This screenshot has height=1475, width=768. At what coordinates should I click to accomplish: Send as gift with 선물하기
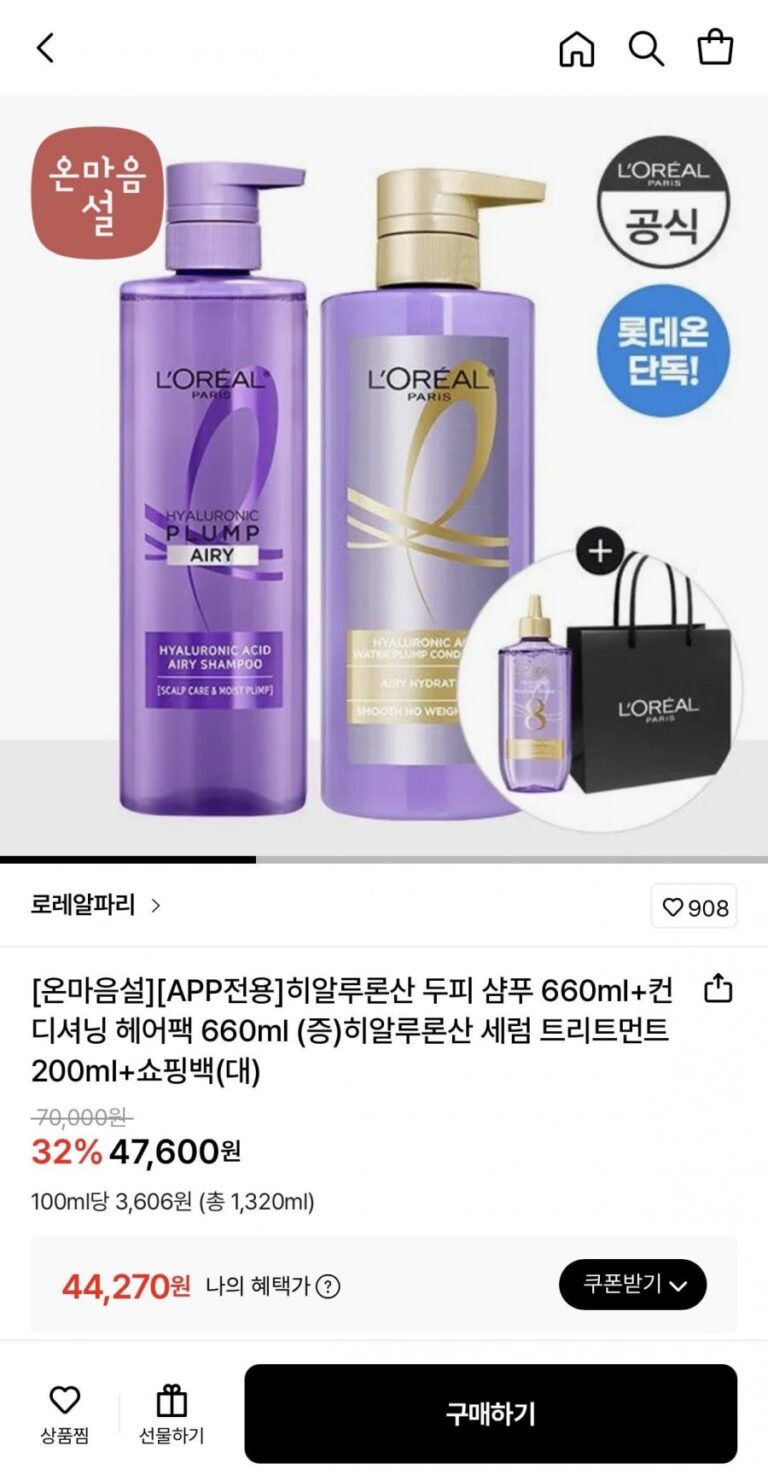coord(171,1414)
